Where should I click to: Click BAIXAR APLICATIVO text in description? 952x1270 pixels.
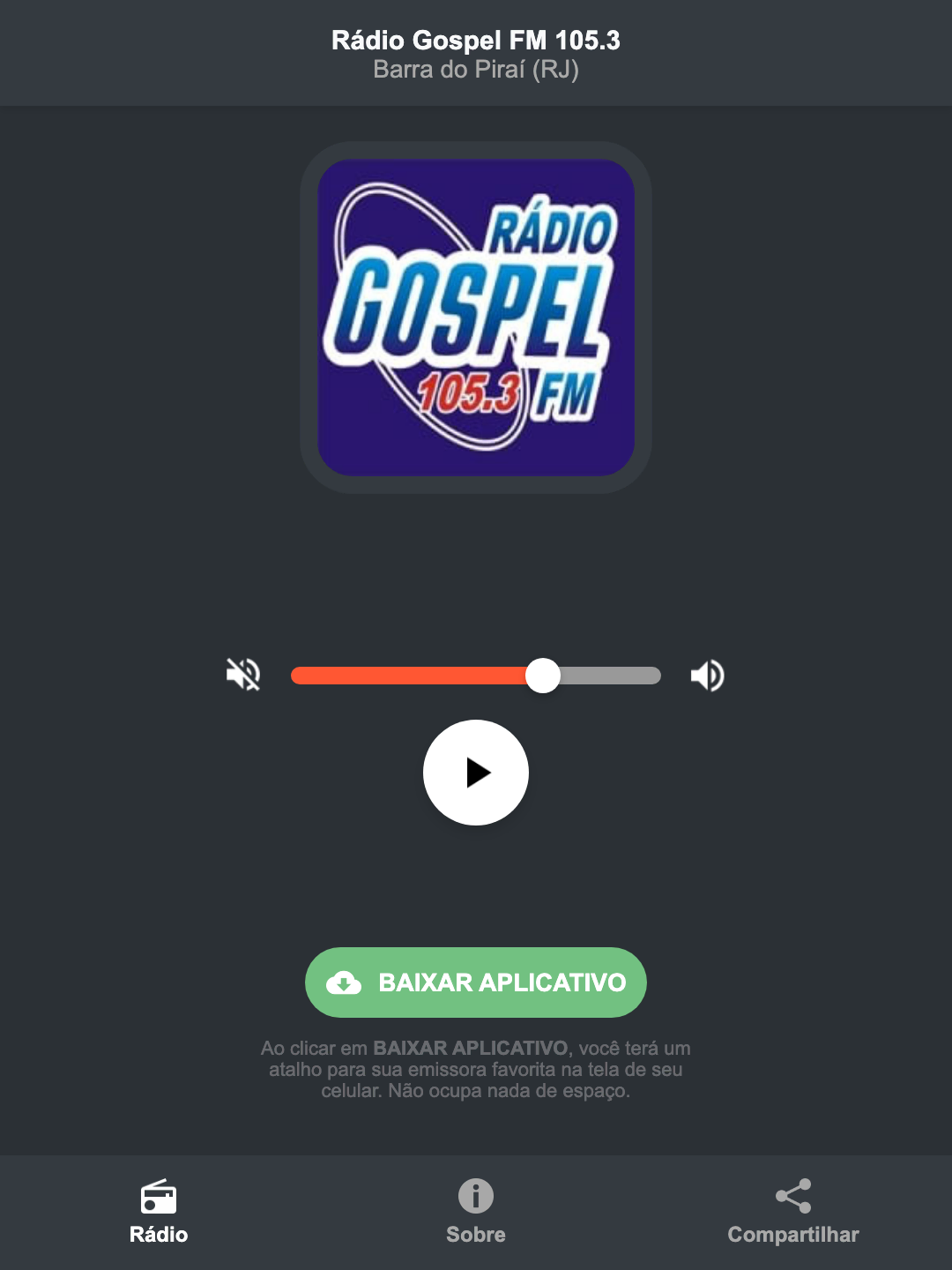point(472,1049)
